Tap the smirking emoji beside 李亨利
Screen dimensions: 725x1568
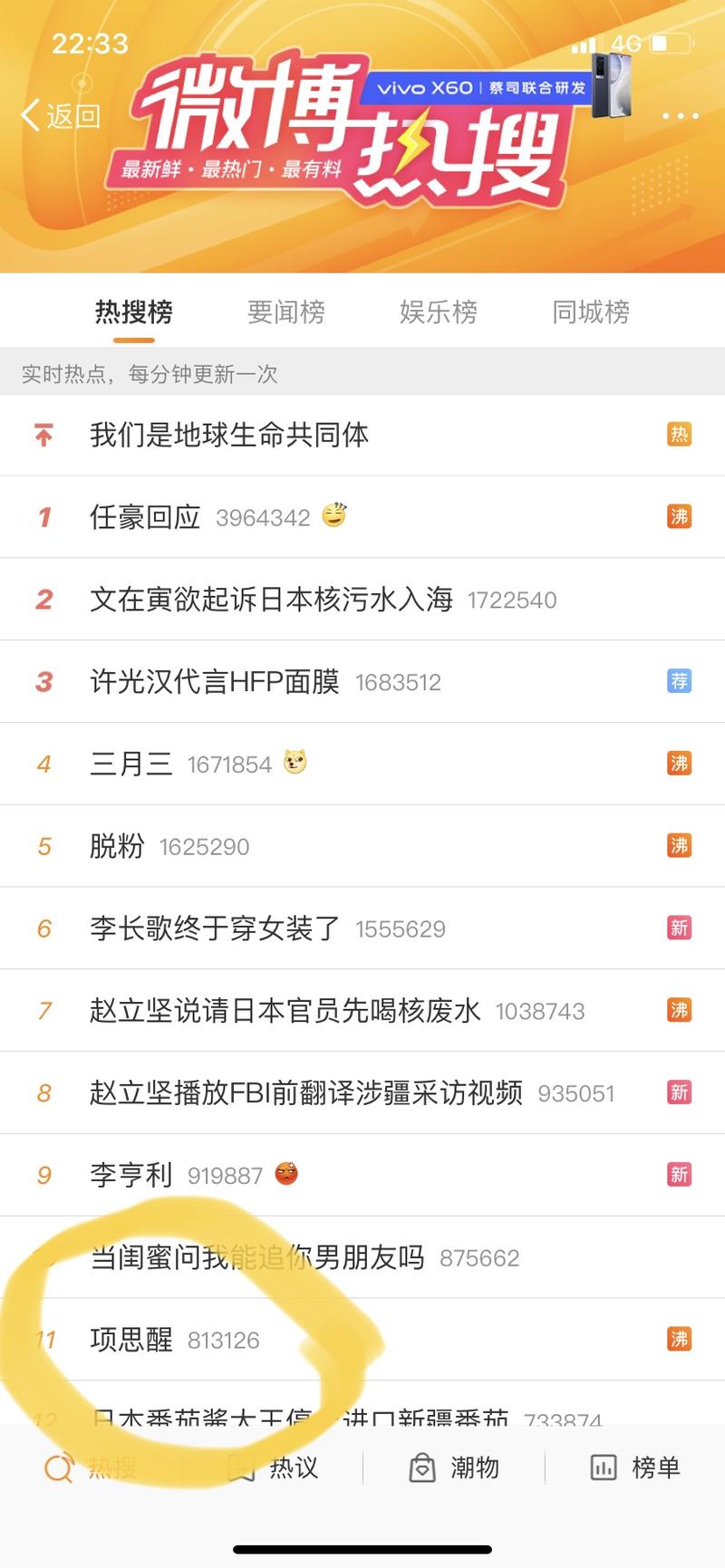click(x=285, y=1174)
